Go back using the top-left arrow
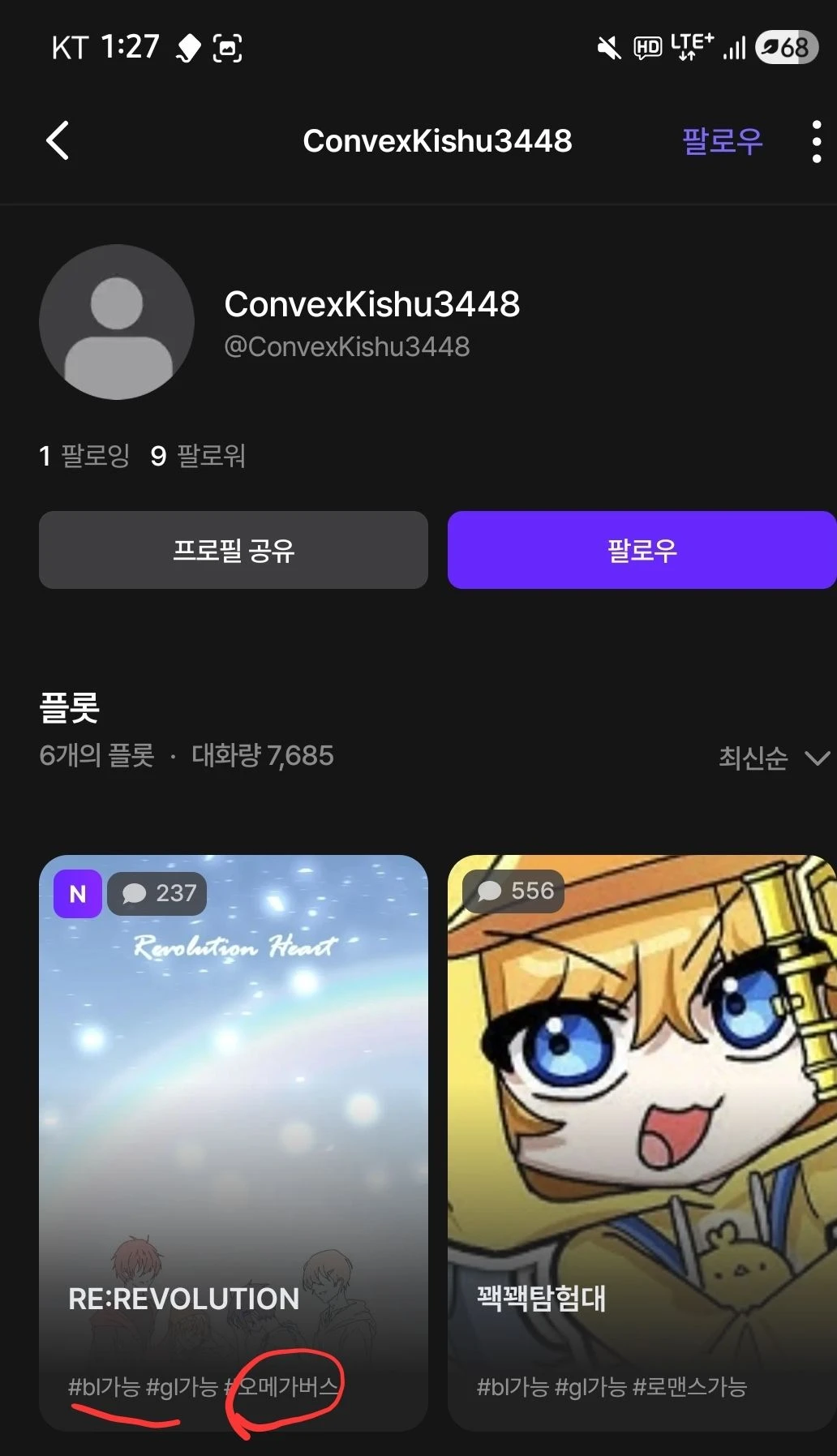Viewport: 837px width, 1456px height. 58,141
